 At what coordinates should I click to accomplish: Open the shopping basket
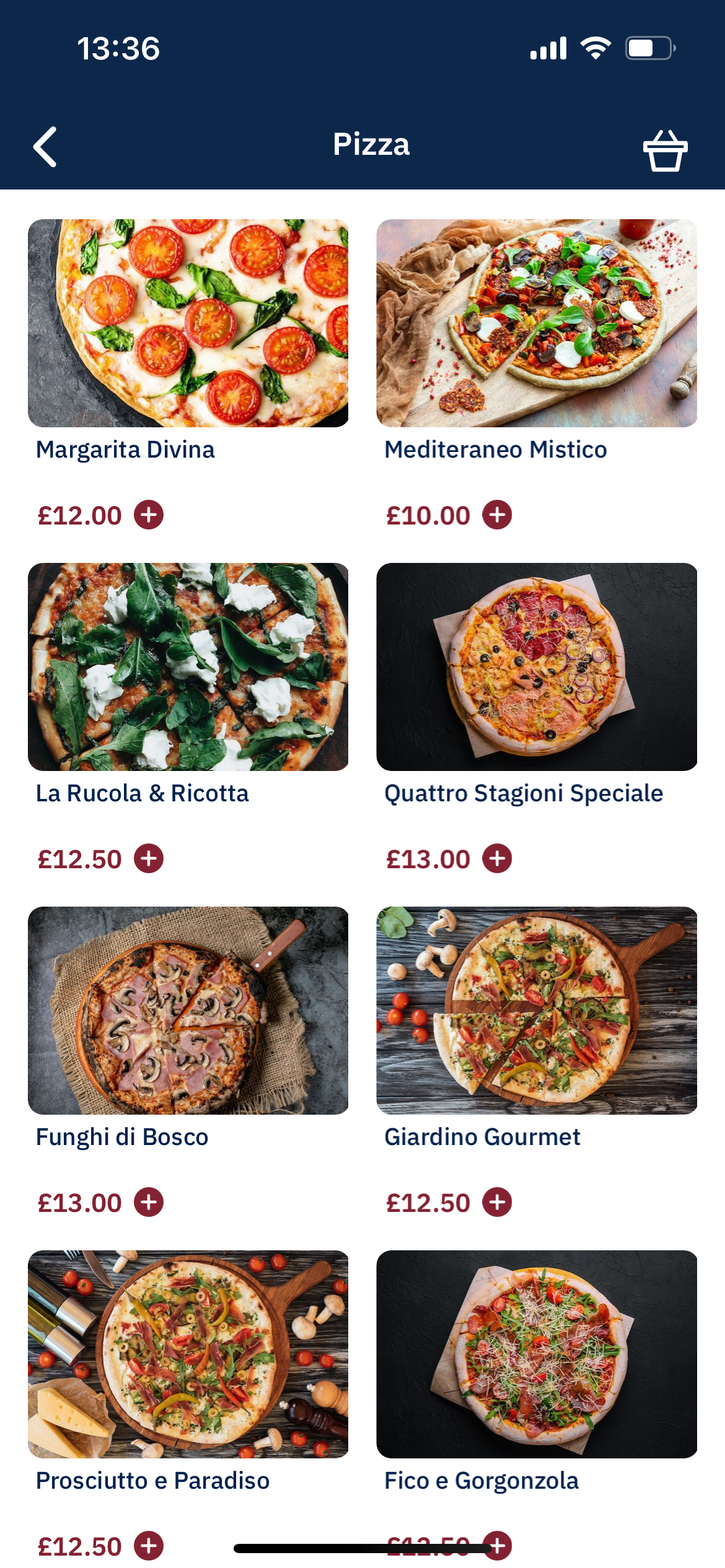coord(665,149)
